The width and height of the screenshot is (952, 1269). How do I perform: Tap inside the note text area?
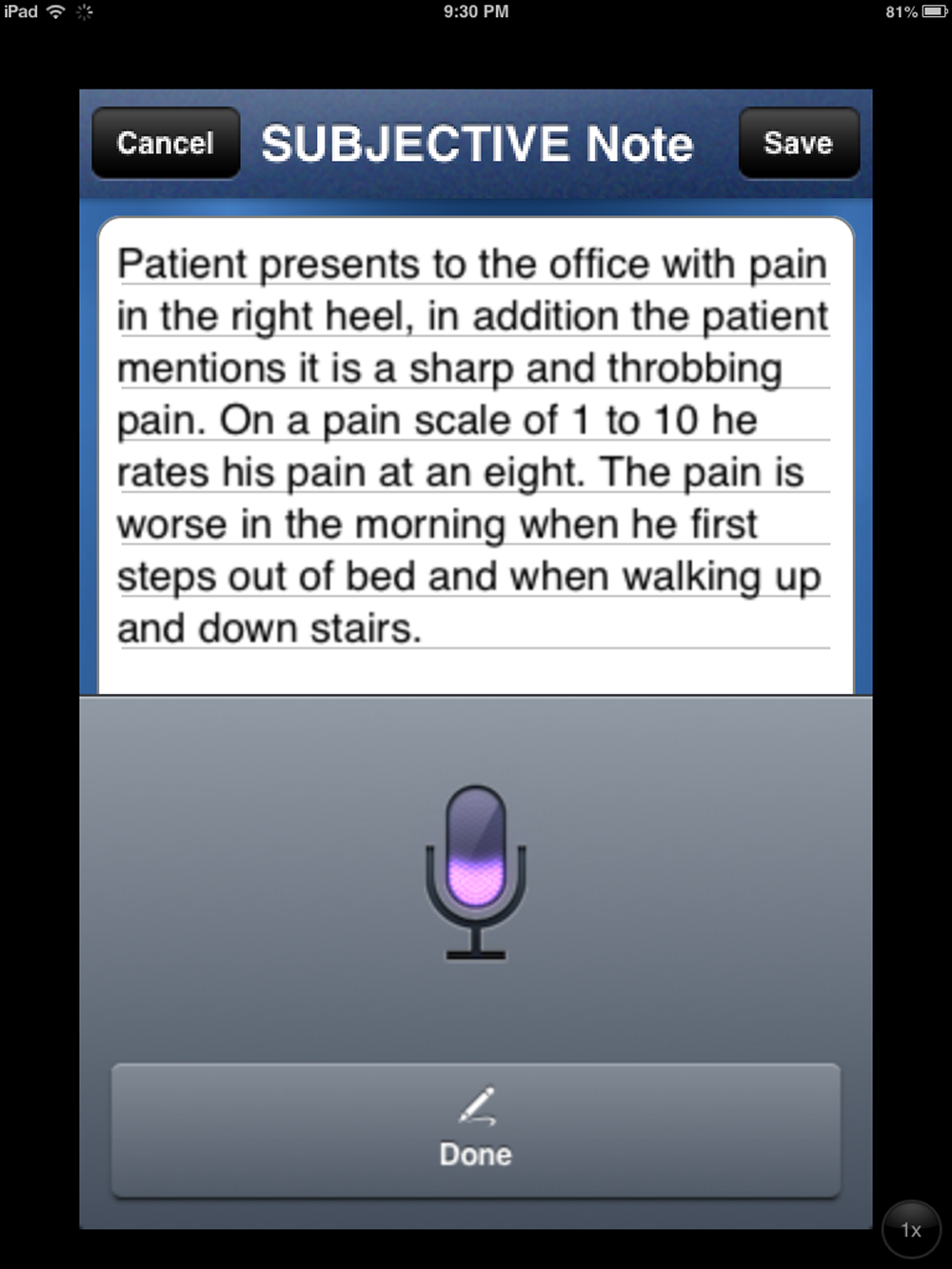coord(476,455)
